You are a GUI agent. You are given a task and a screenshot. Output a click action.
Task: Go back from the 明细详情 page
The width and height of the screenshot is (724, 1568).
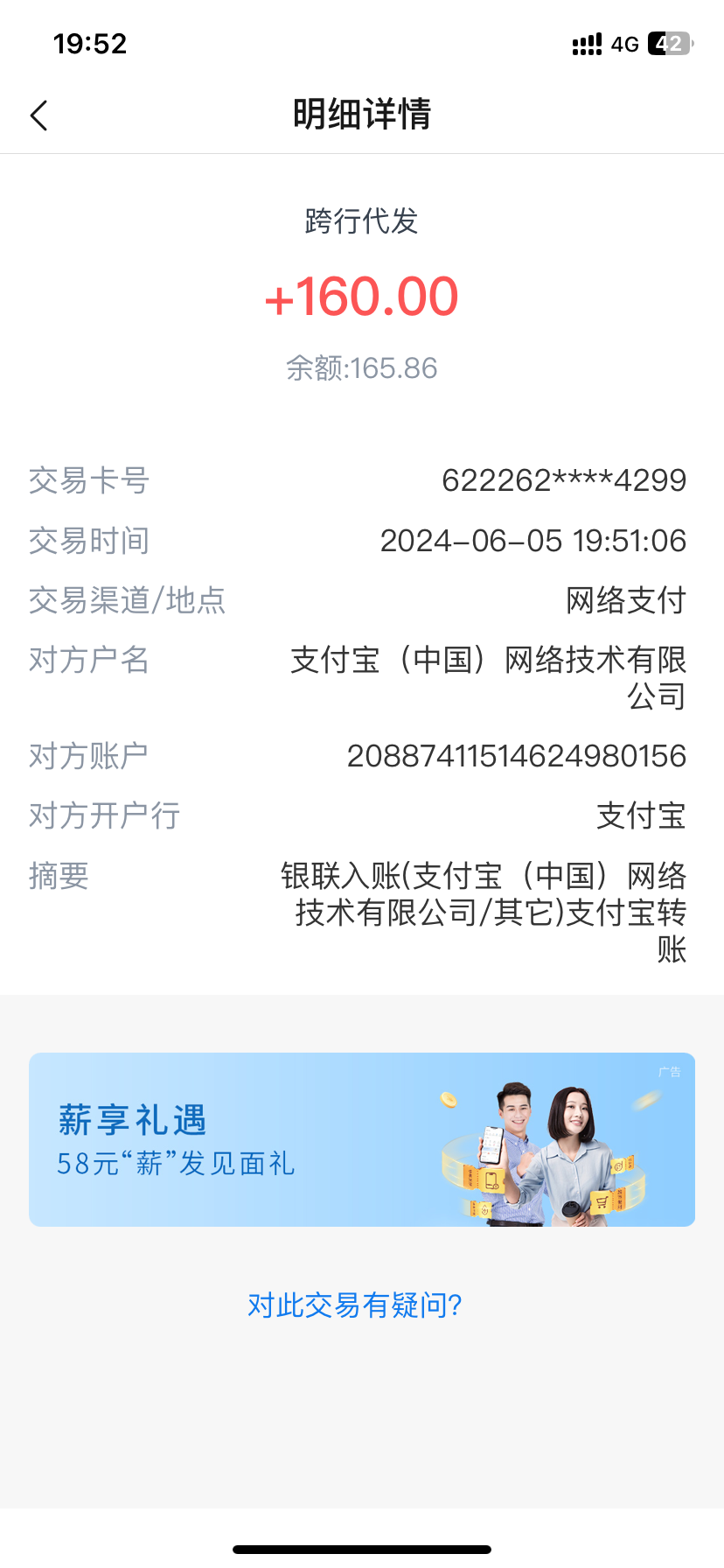[39, 115]
